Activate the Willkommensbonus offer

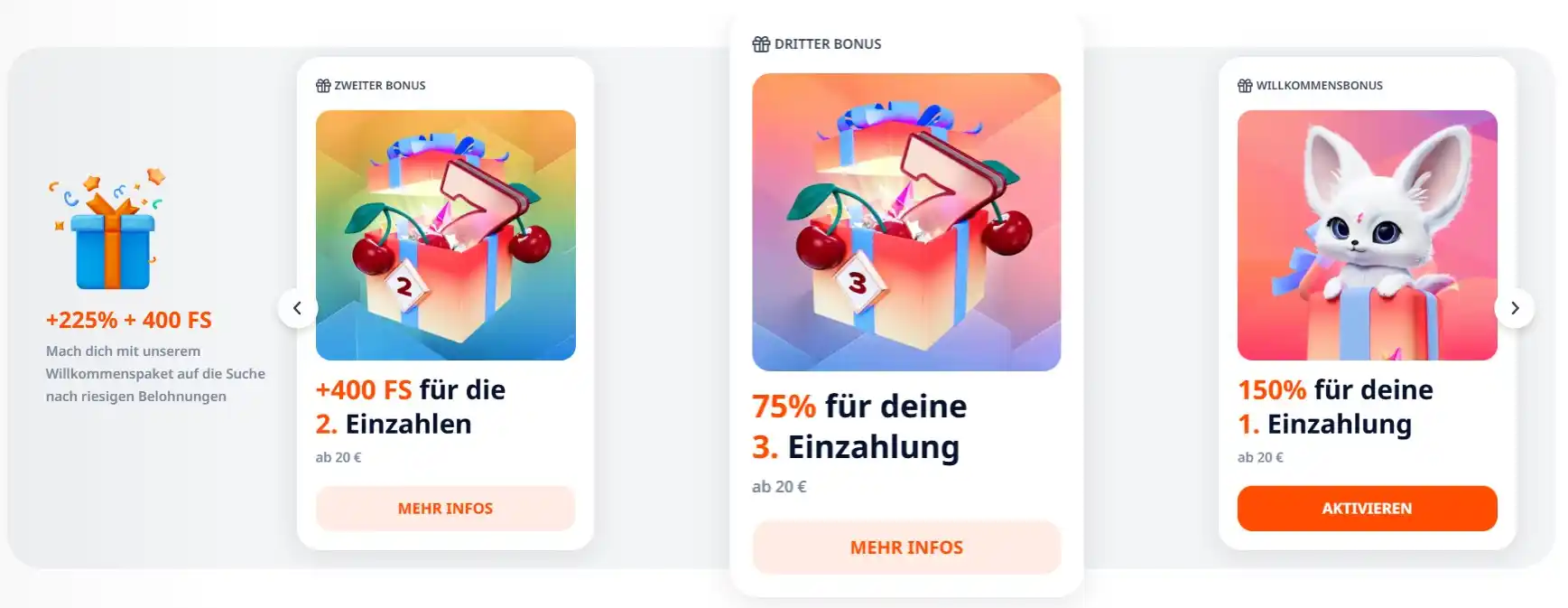(x=1367, y=509)
